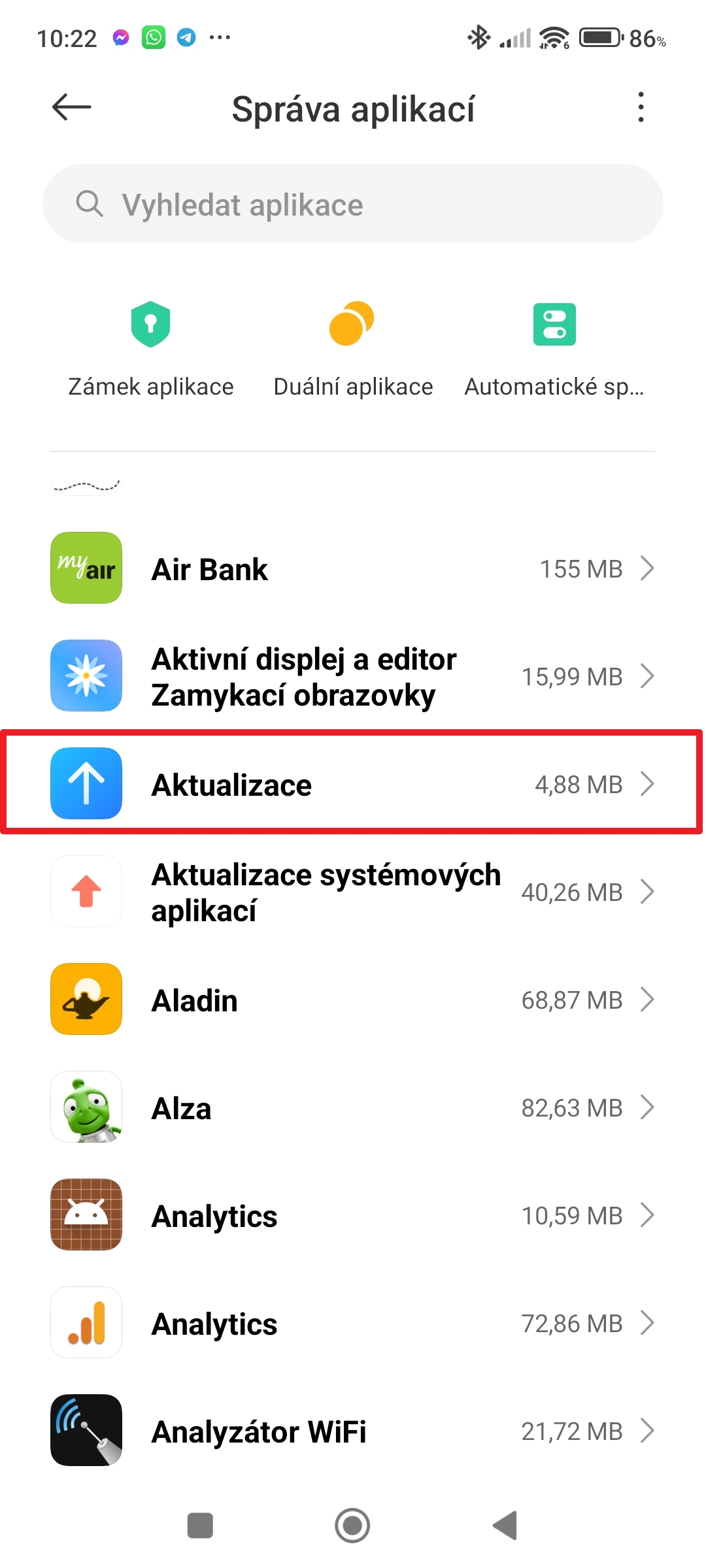Viewport: 706px width, 1568px height.
Task: Open the Aladin app info
Action: click(353, 1000)
